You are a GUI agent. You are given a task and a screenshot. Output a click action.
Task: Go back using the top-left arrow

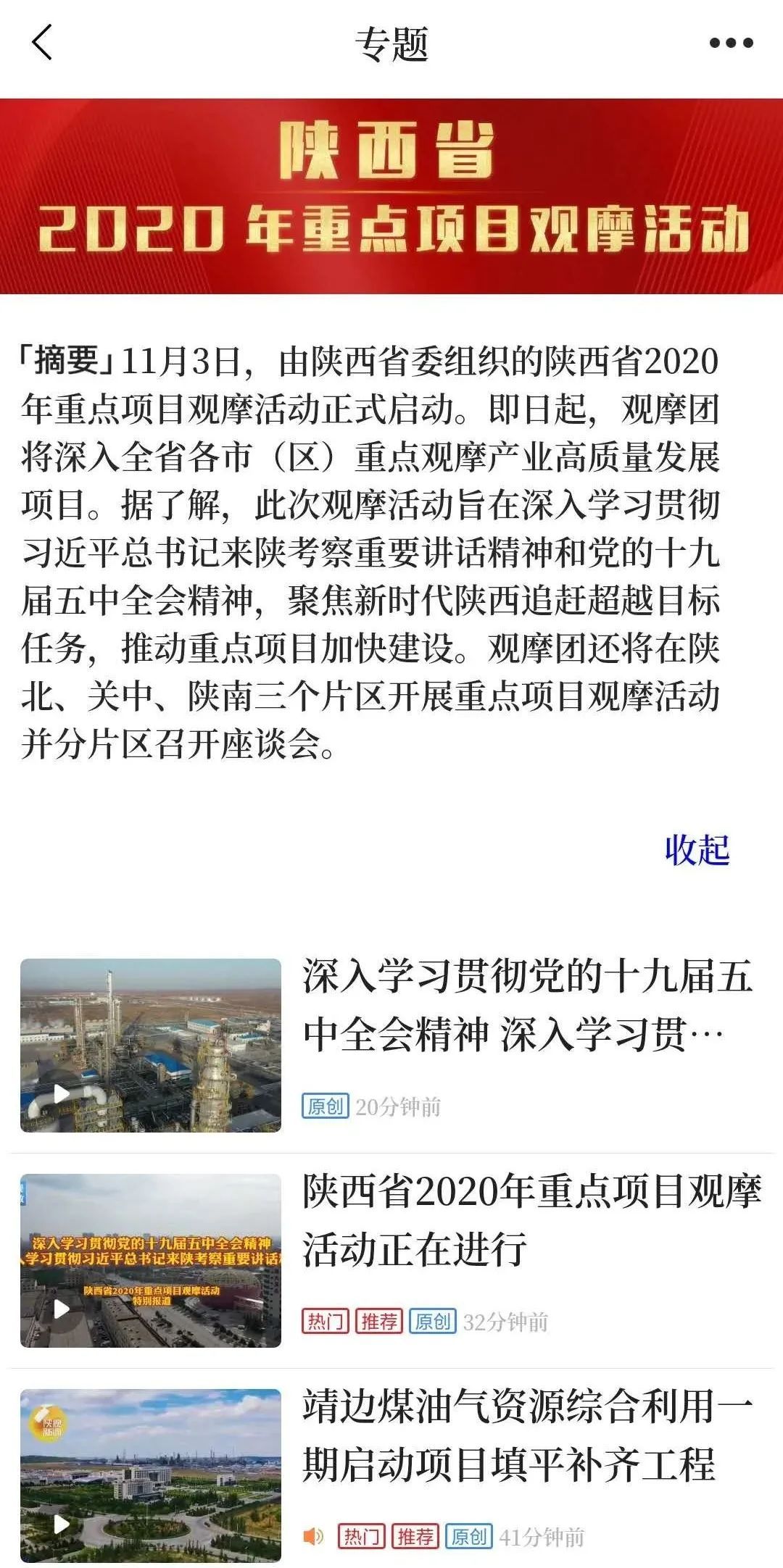pos(42,42)
